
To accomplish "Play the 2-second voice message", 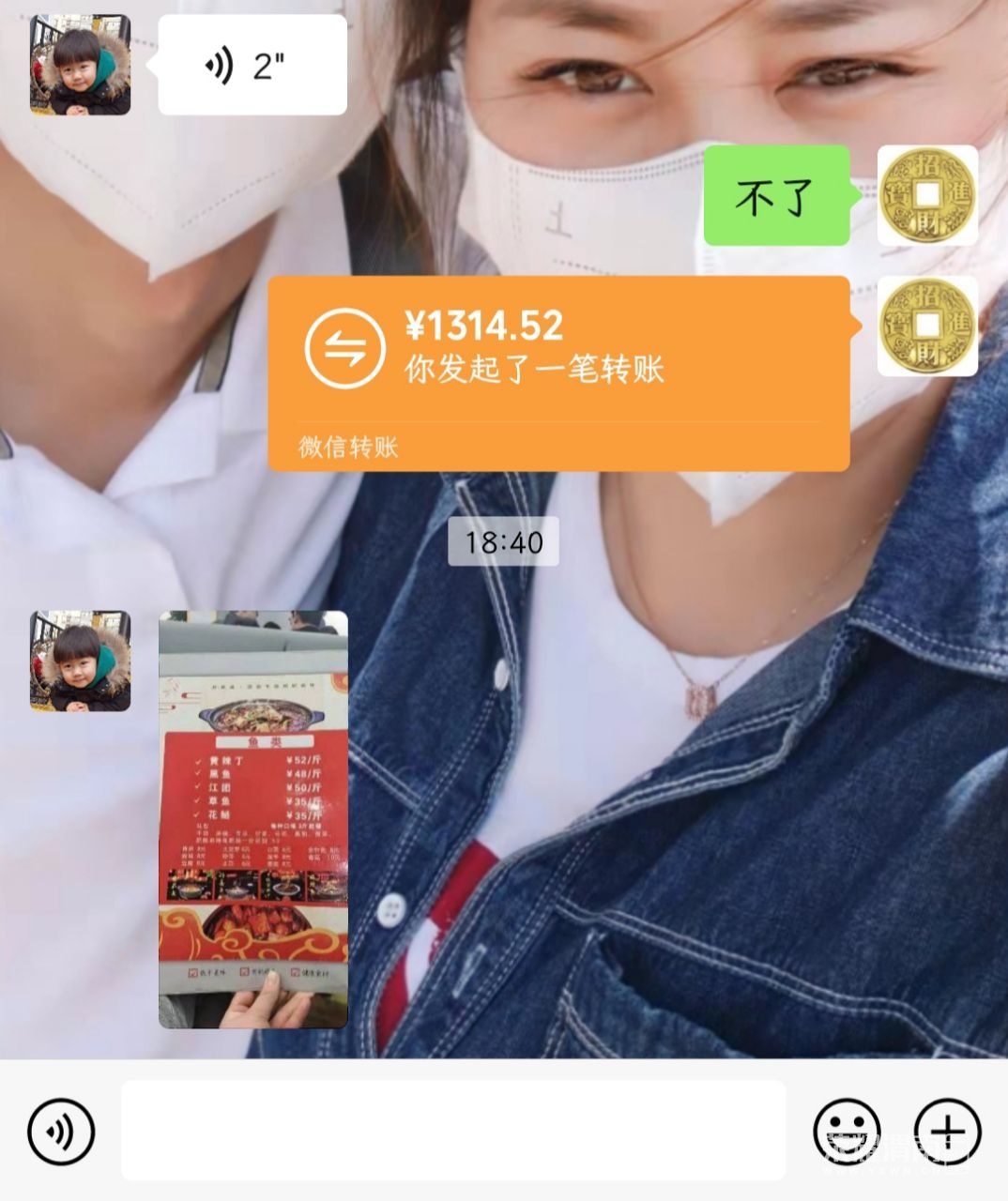I will tap(252, 65).
